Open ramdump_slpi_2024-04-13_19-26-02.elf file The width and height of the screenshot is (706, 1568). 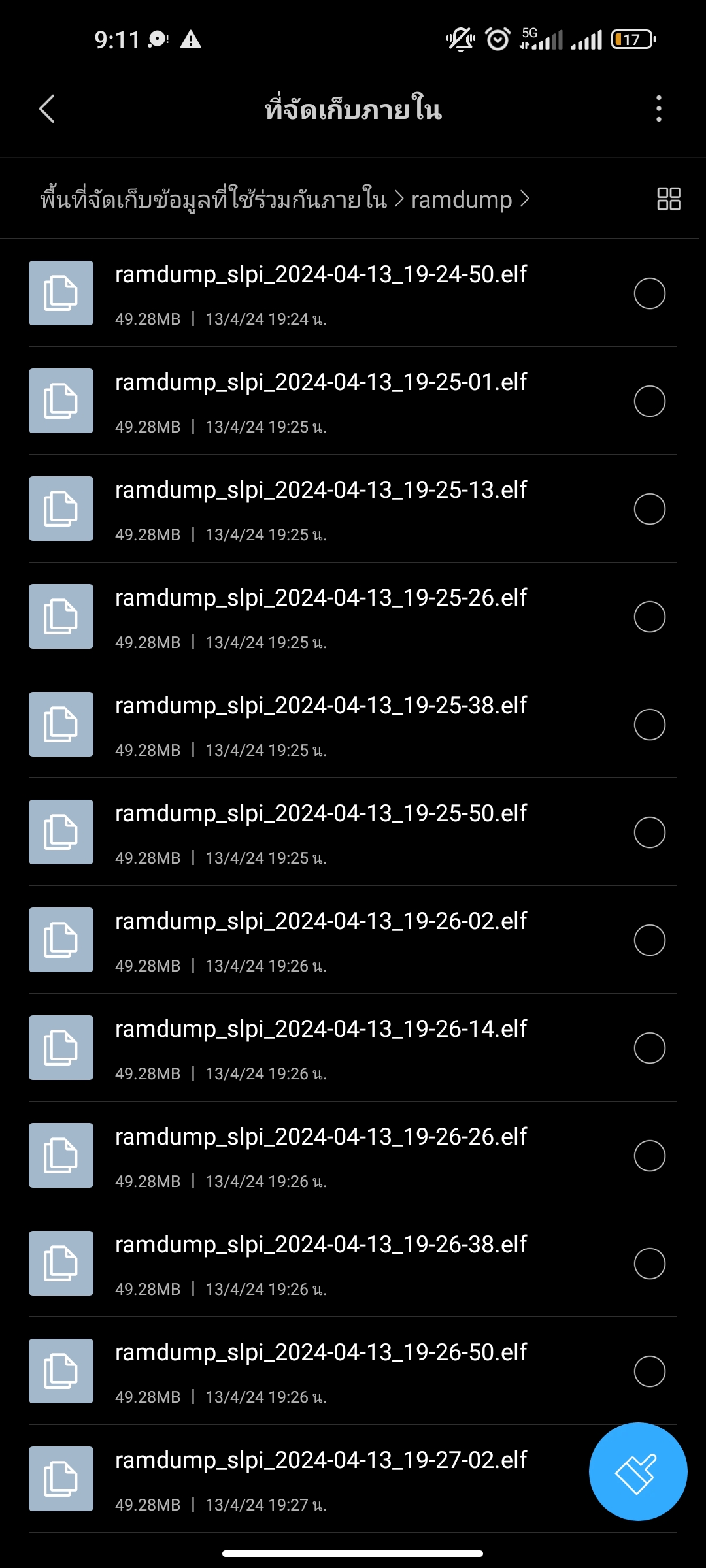(x=320, y=940)
